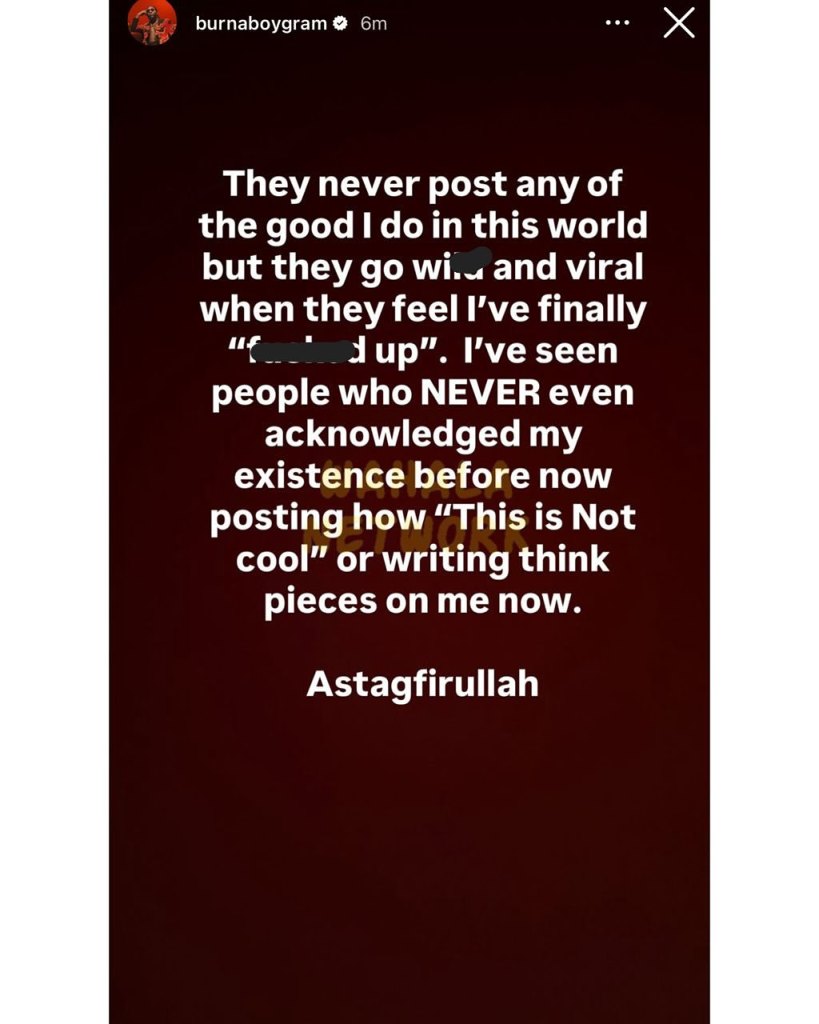Viewport: 819px width, 1024px height.
Task: Close the story viewer
Action: (x=679, y=23)
